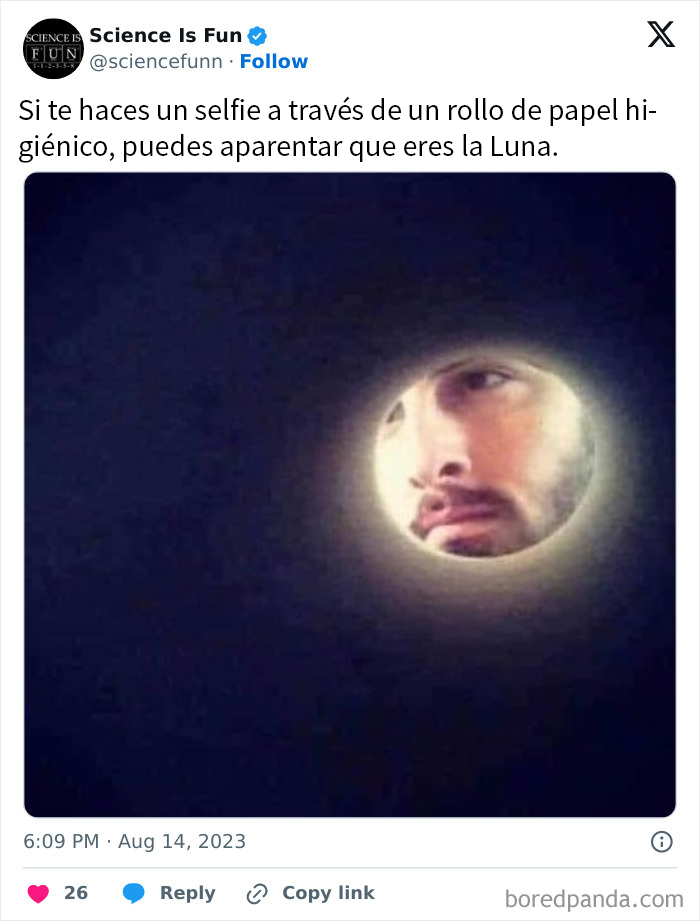Copy link to this tweet
The height and width of the screenshot is (921, 700).
[x=311, y=893]
